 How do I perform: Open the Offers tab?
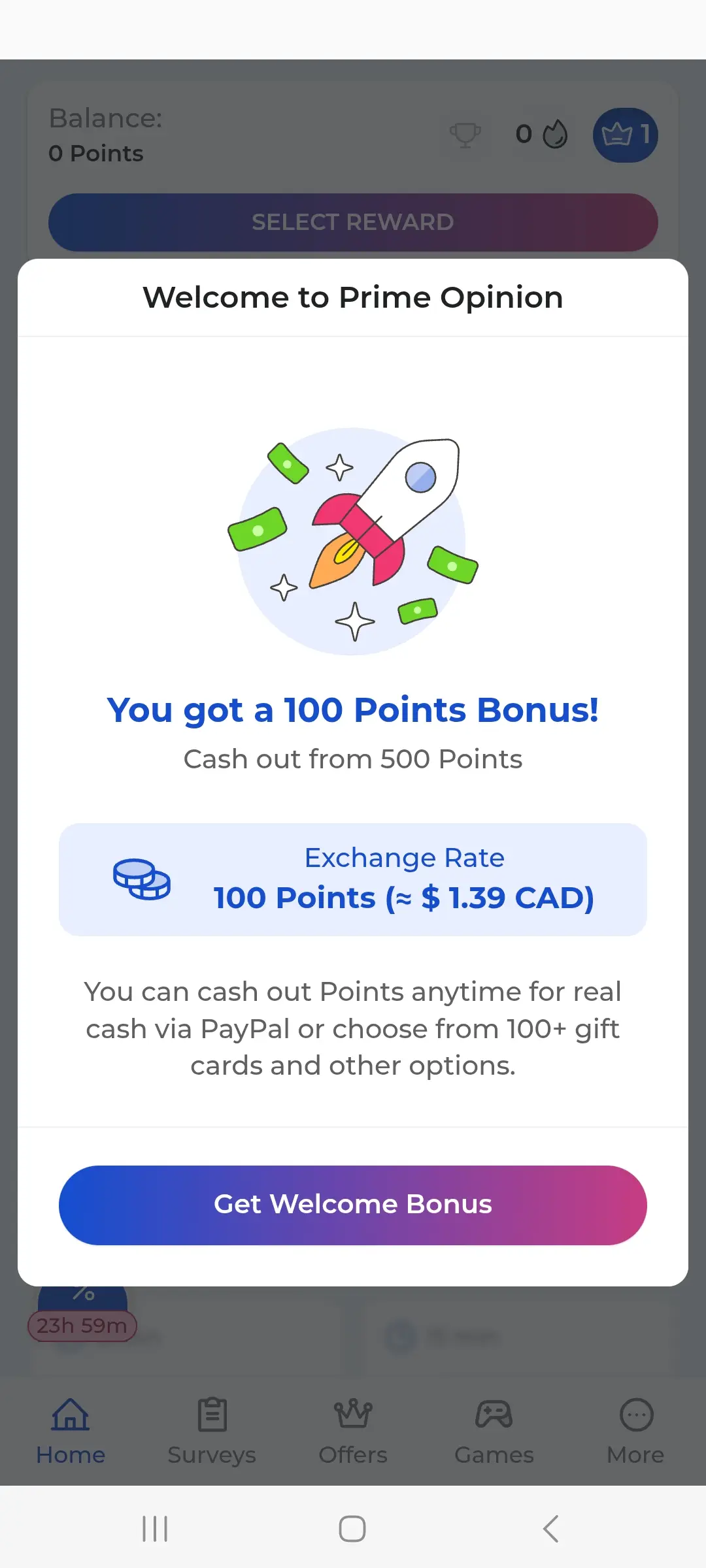coord(353,1432)
